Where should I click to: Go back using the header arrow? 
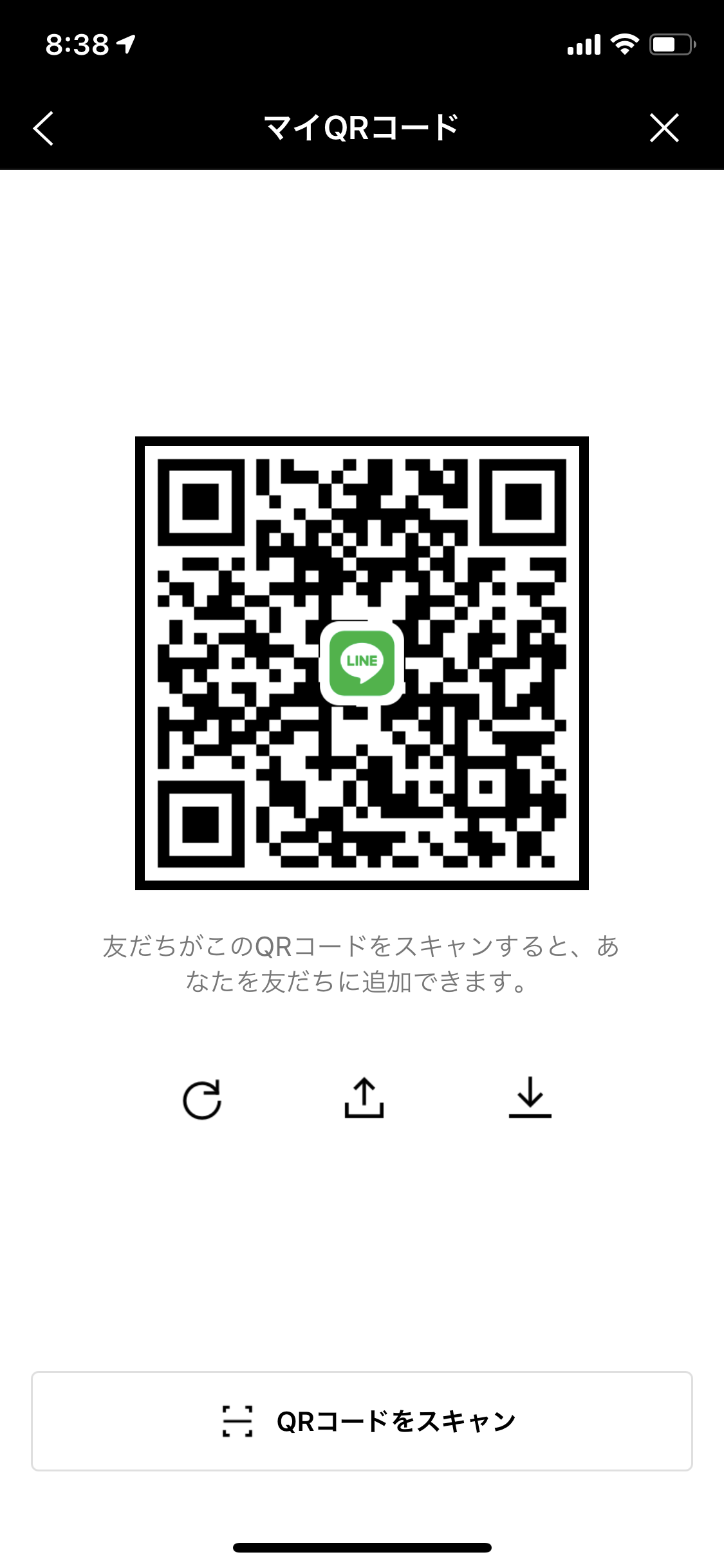(x=44, y=128)
